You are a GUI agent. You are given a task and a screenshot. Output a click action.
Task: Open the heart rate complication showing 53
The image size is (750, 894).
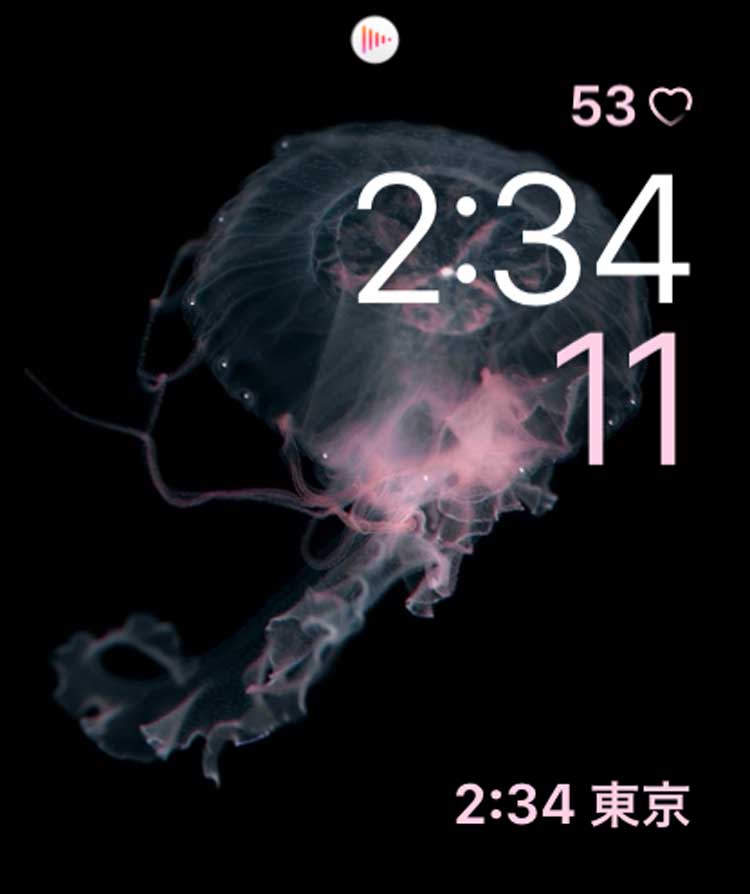tap(631, 106)
